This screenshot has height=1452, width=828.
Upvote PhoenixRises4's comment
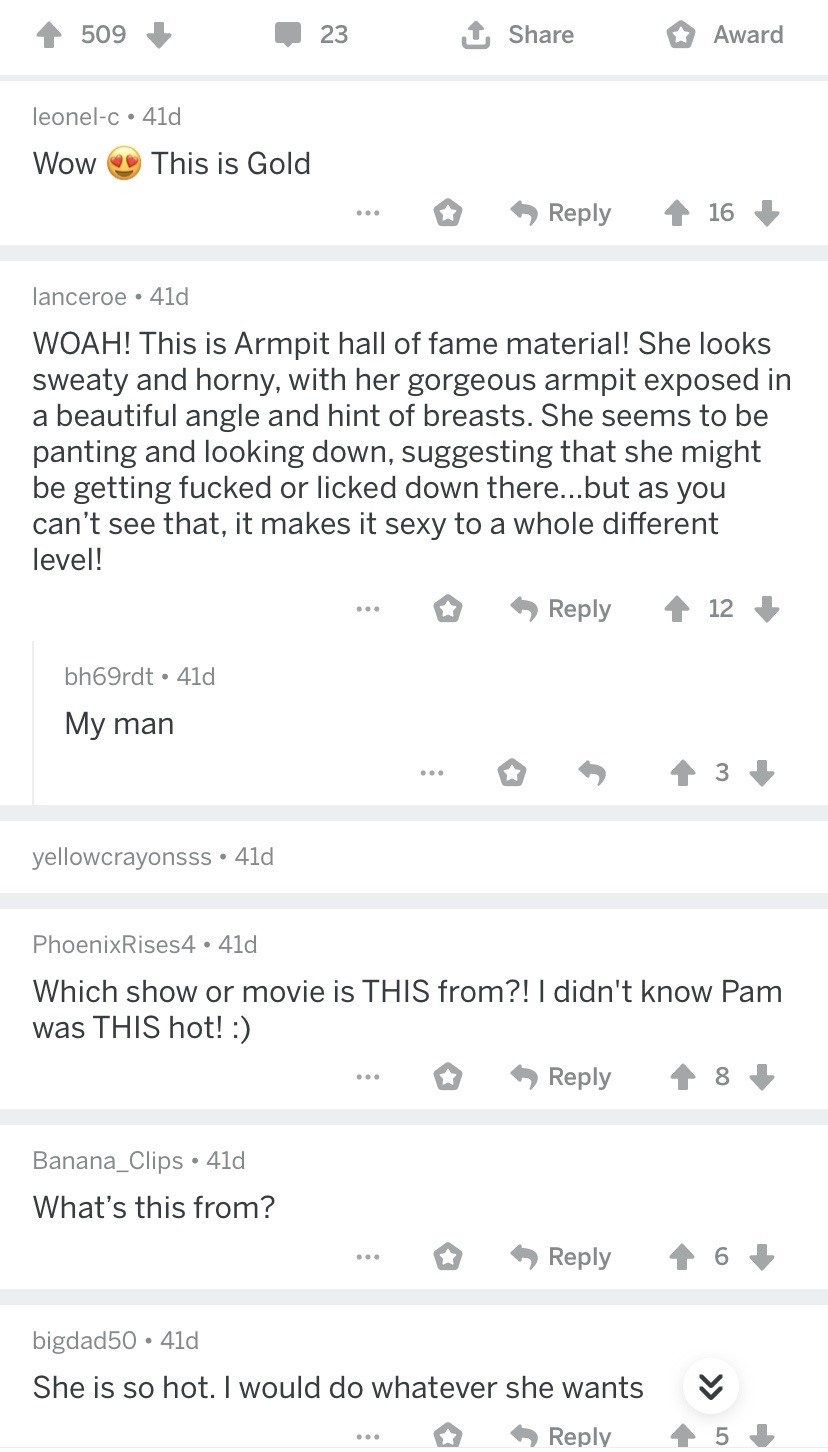coord(683,1077)
